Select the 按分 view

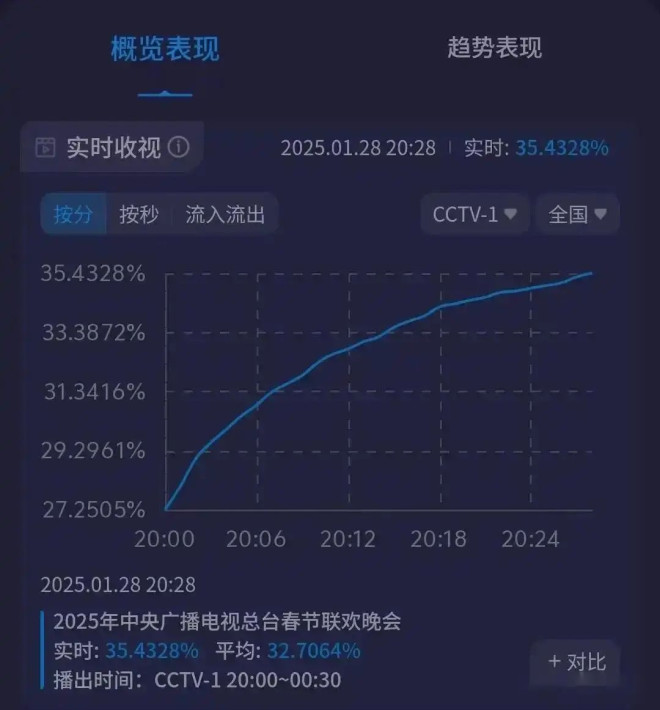[x=73, y=214]
